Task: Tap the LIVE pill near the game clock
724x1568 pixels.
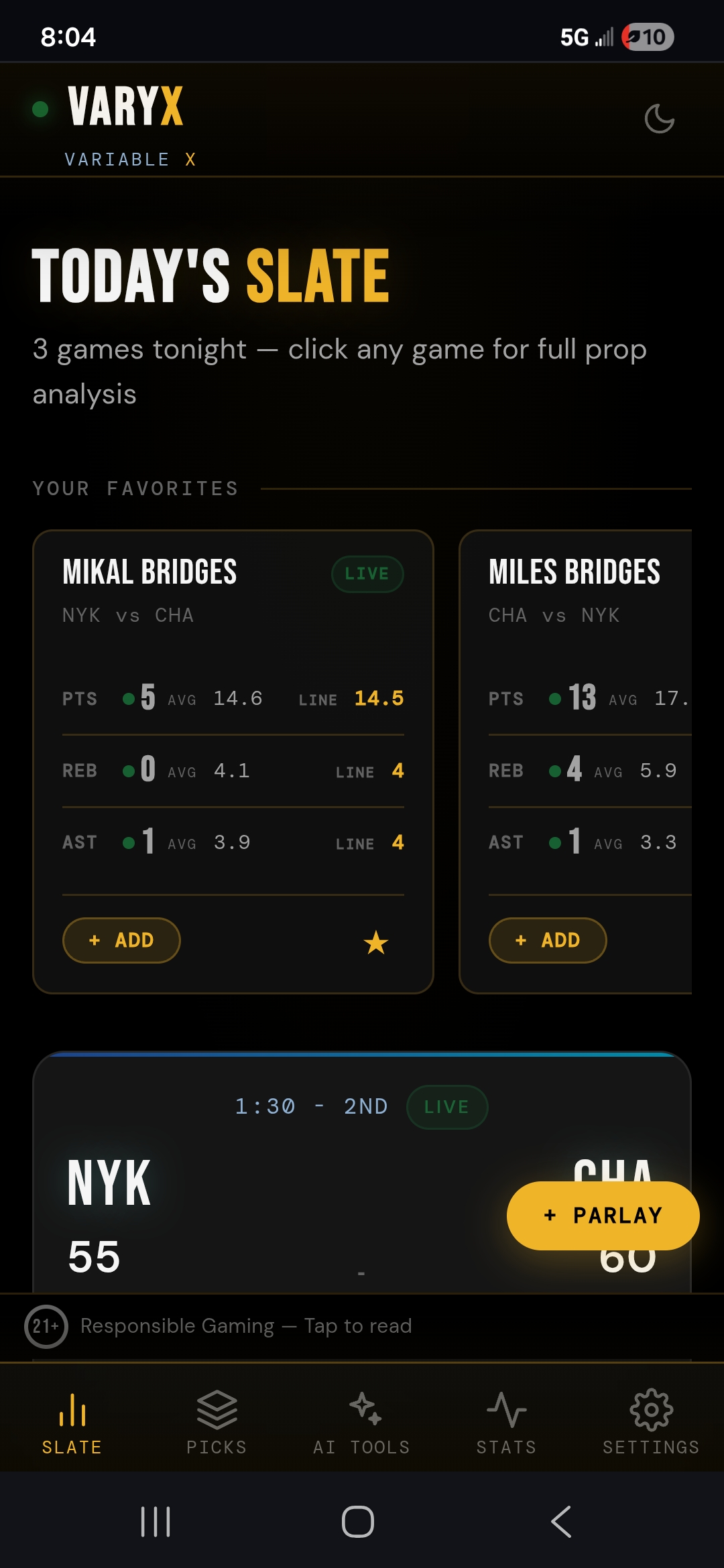Action: point(446,1107)
